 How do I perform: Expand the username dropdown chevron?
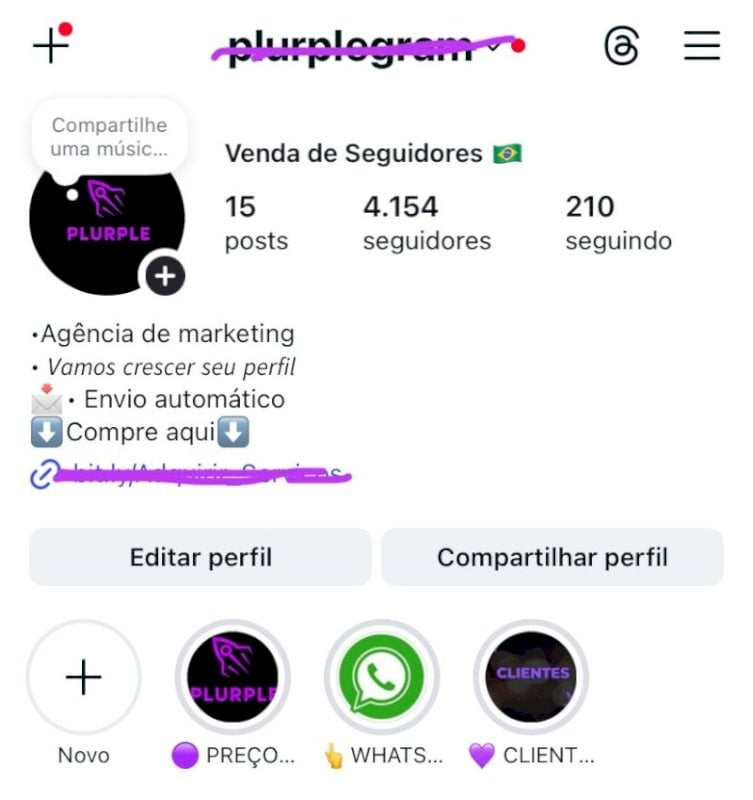[x=494, y=47]
